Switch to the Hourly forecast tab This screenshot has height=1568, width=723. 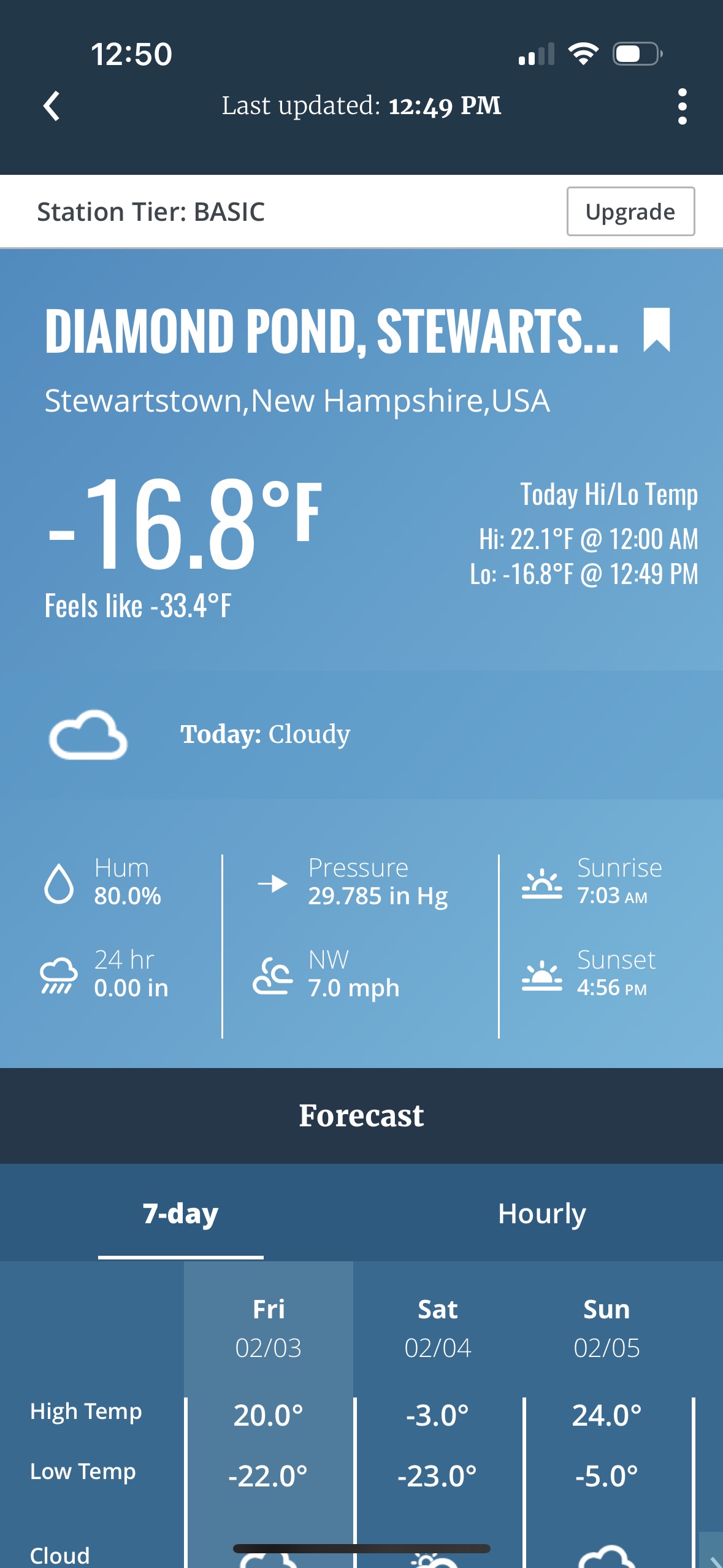pyautogui.click(x=542, y=1213)
